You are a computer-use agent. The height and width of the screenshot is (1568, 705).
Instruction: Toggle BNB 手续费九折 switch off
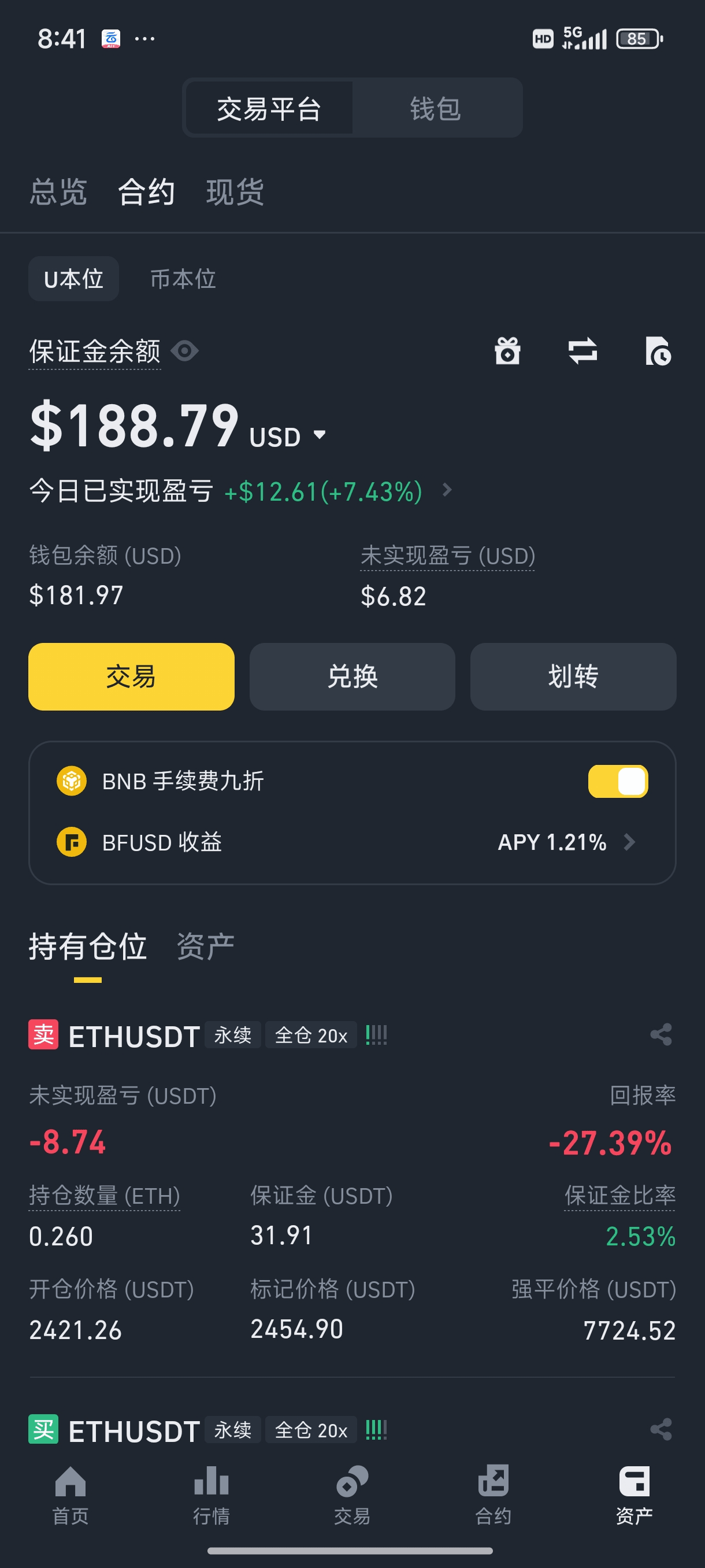618,781
